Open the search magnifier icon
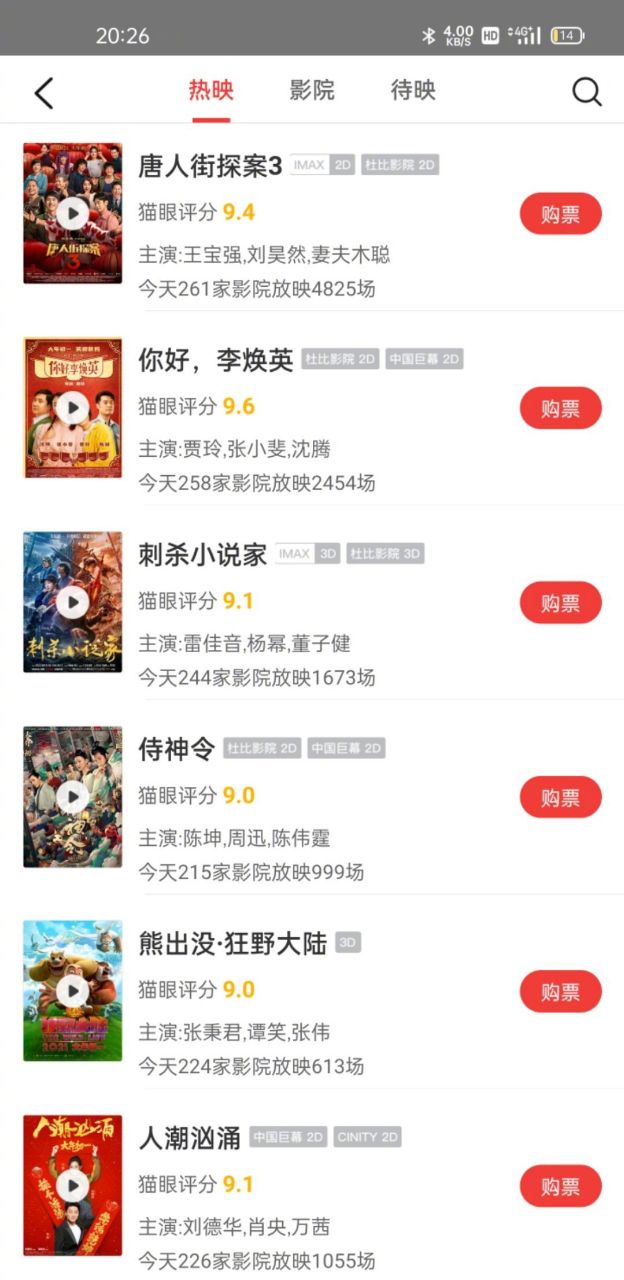624x1280 pixels. pyautogui.click(x=587, y=92)
